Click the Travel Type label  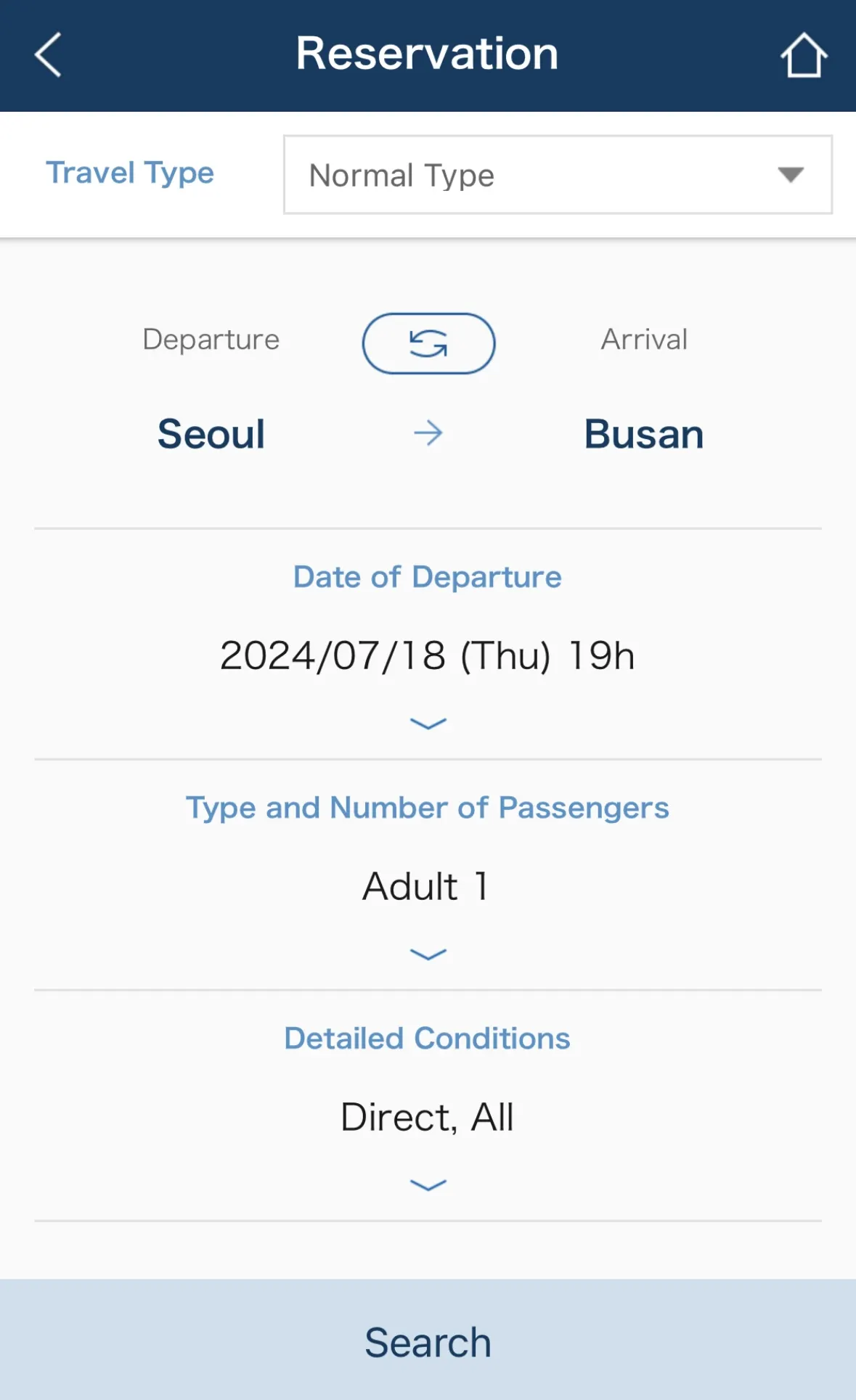pyautogui.click(x=130, y=172)
